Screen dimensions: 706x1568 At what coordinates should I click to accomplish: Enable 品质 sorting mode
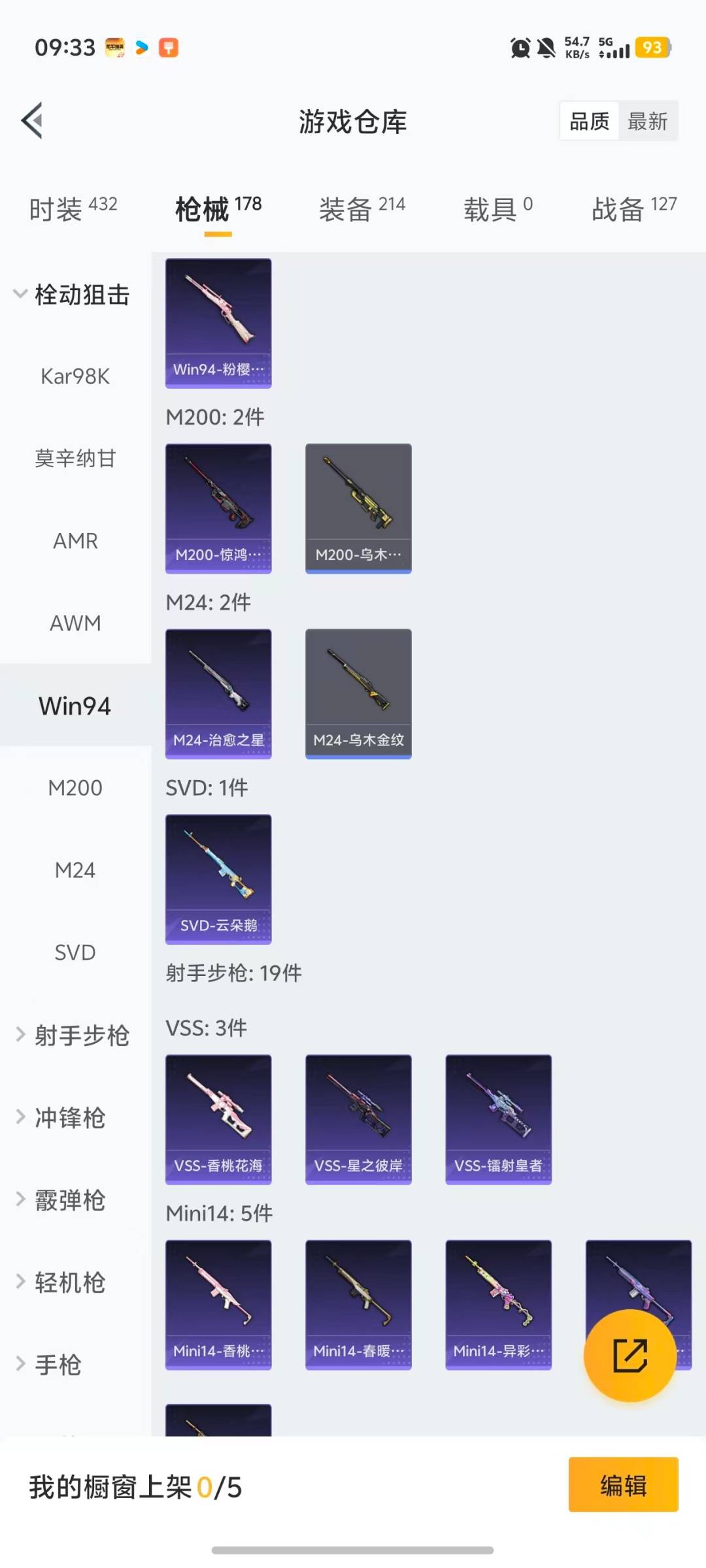coord(588,121)
